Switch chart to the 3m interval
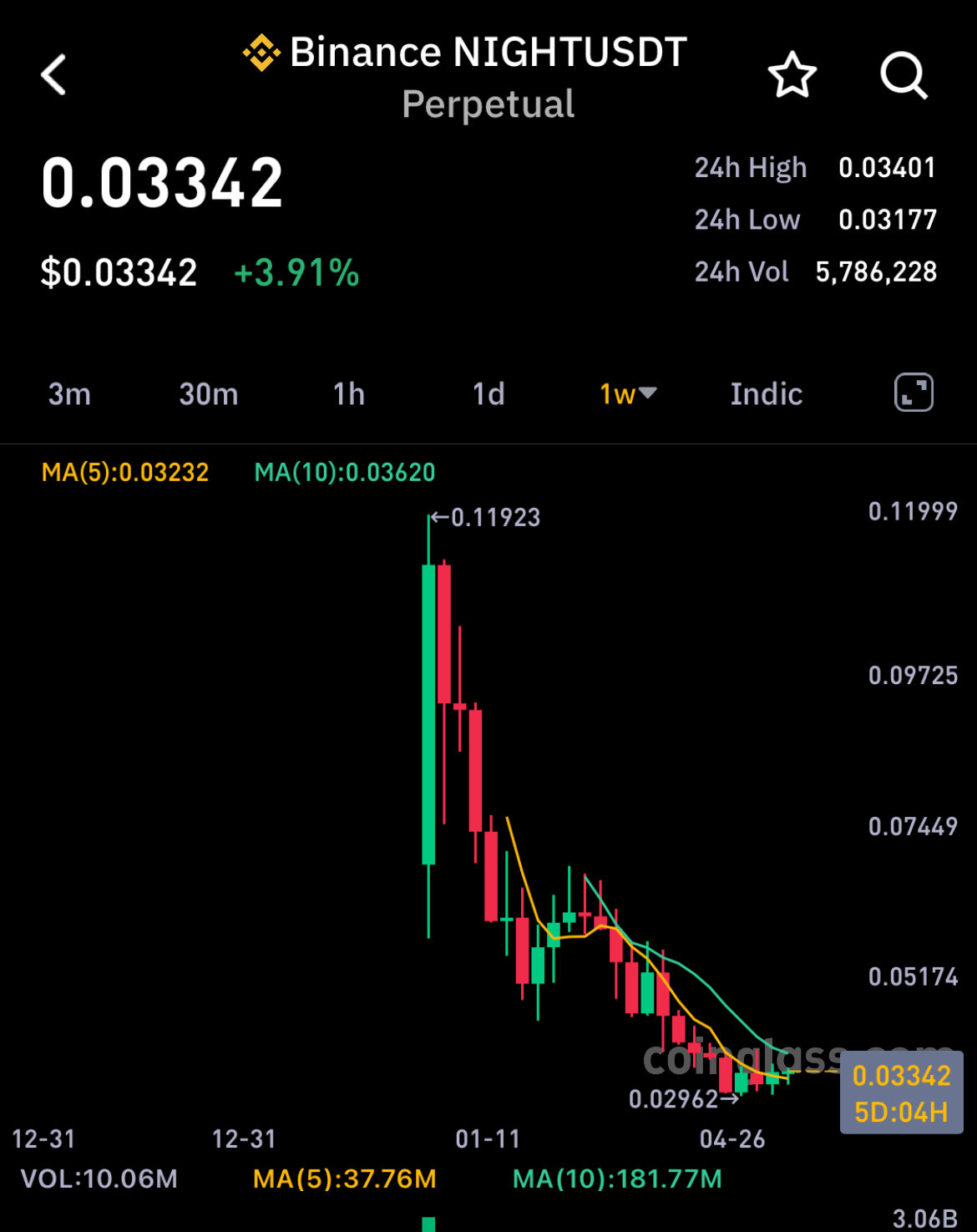The image size is (977, 1232). (69, 393)
